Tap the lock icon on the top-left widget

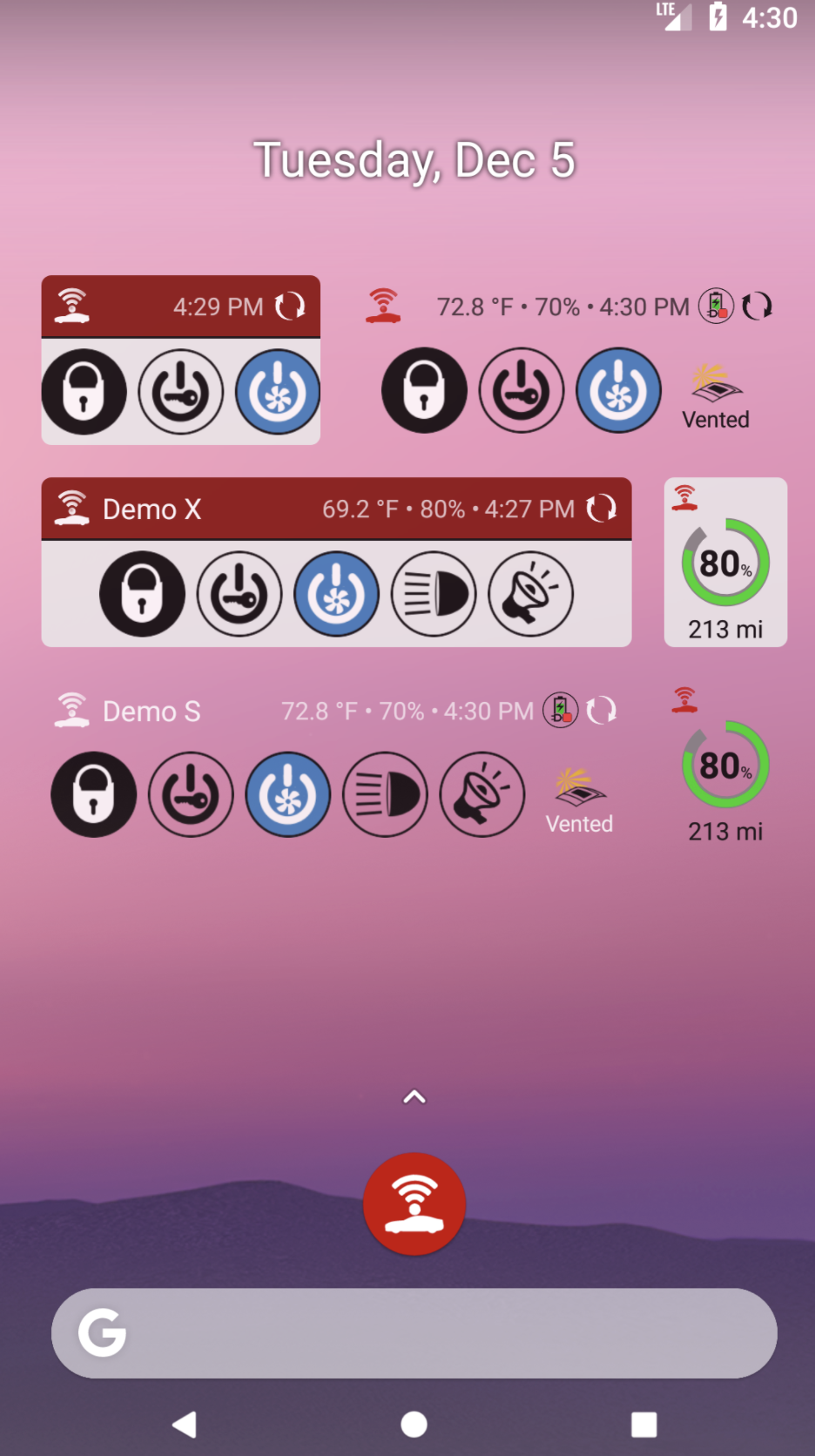(x=84, y=392)
